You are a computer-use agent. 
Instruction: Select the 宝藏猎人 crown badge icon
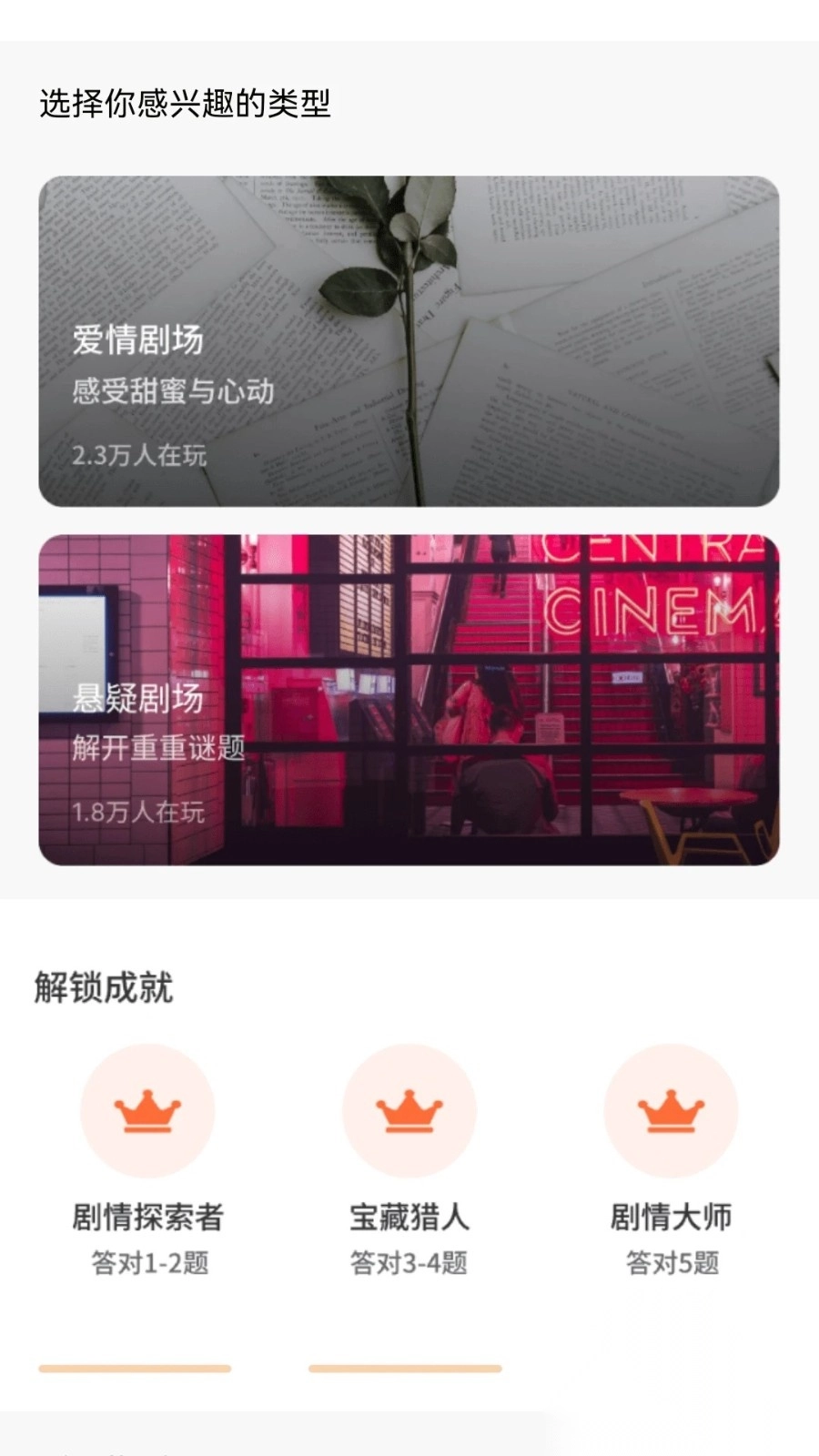click(408, 1111)
